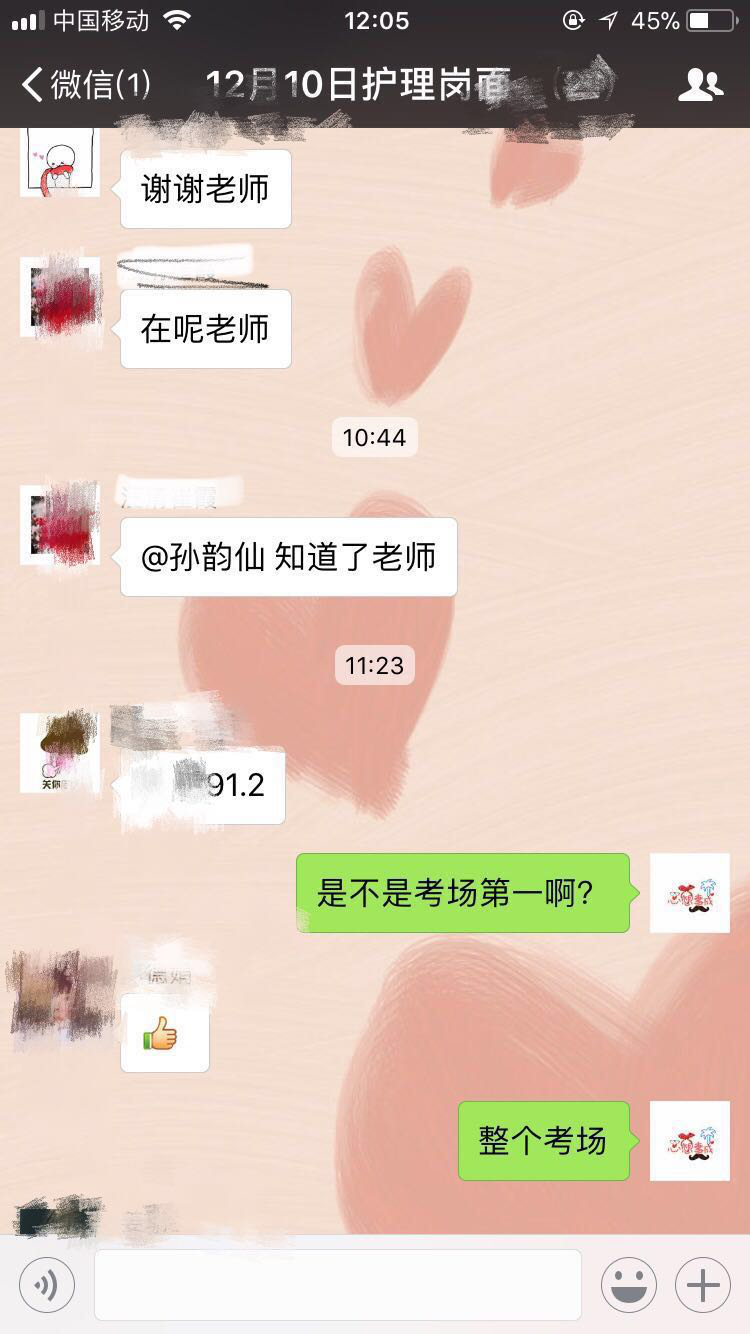Open the plus attachments menu
Viewport: 750px width, 1334px height.
(x=703, y=1285)
